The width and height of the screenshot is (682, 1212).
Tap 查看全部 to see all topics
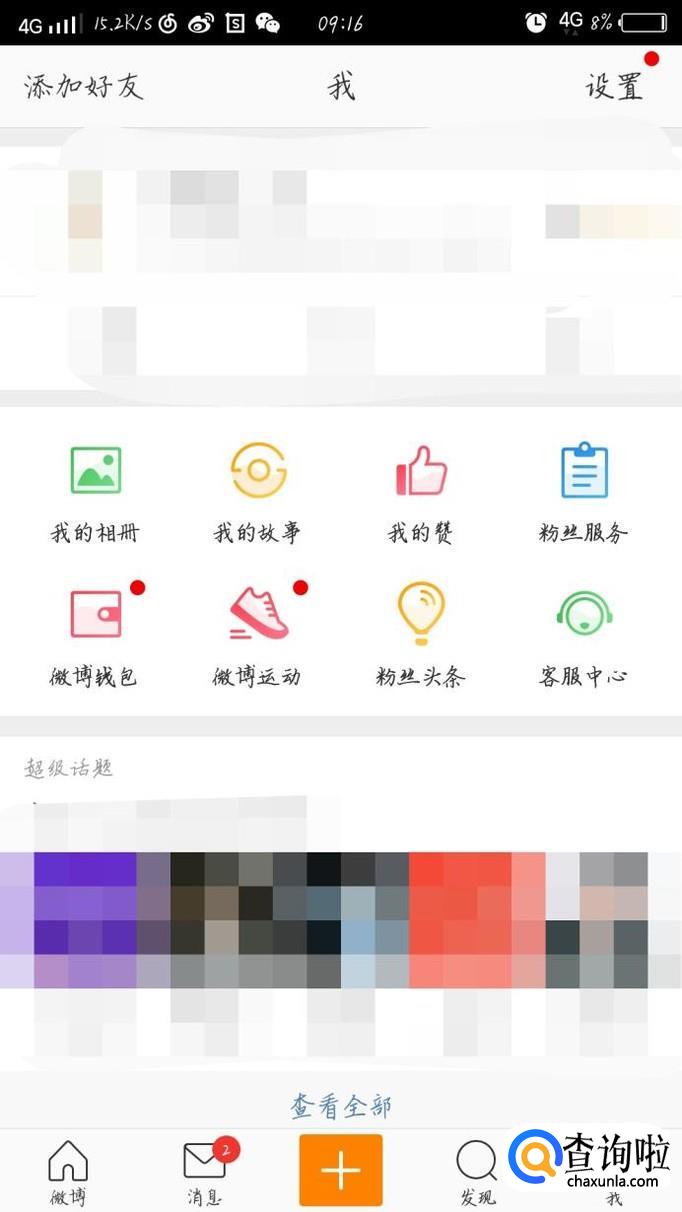click(x=341, y=1106)
